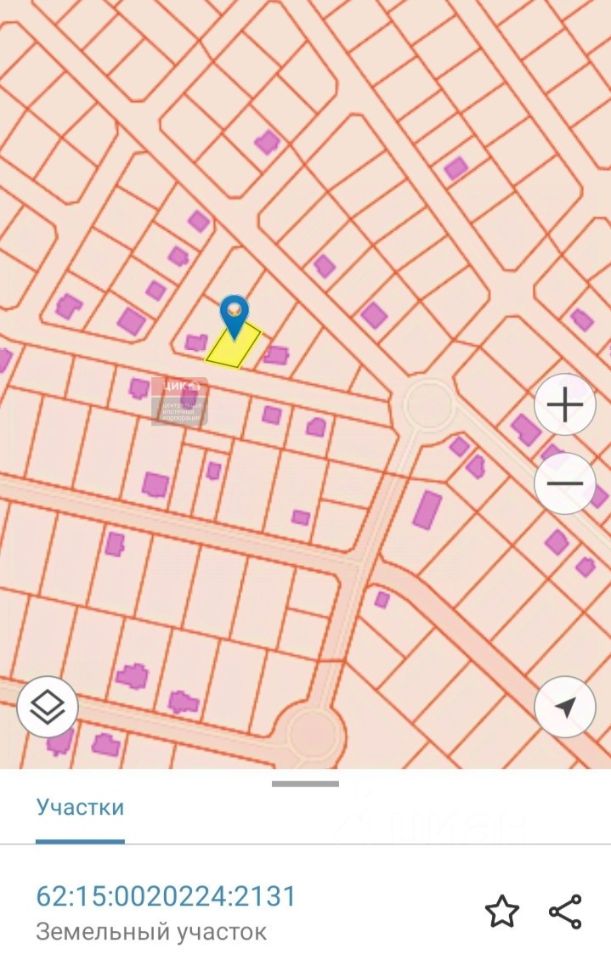Zoom out of the map
This screenshot has height=960, width=611.
565,484
